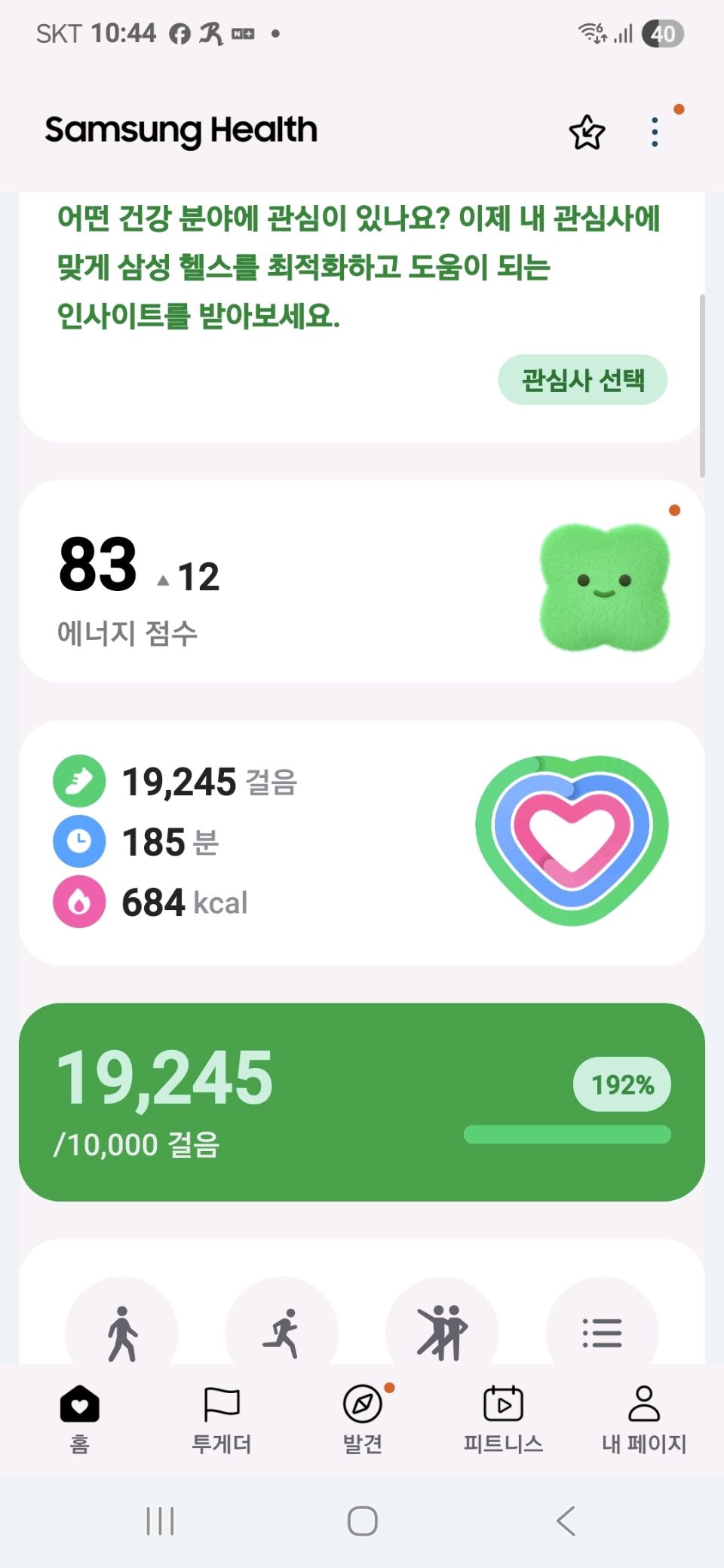Open the 에너지 점수 card showing 83
The height and width of the screenshot is (1568, 724).
362,582
